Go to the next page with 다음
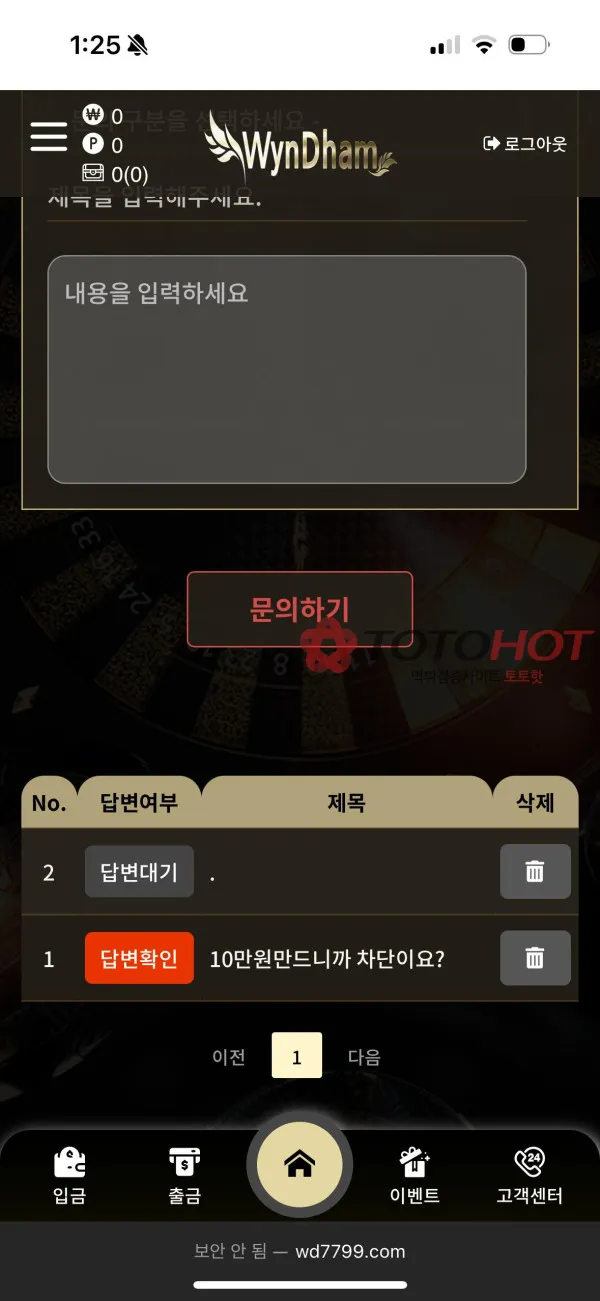The image size is (600, 1301). [364, 1057]
